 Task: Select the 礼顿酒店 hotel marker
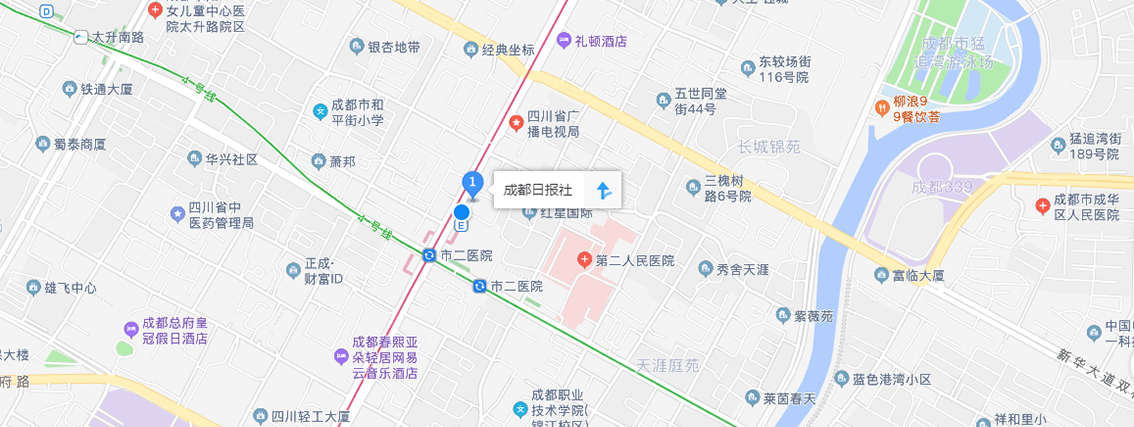coord(564,41)
